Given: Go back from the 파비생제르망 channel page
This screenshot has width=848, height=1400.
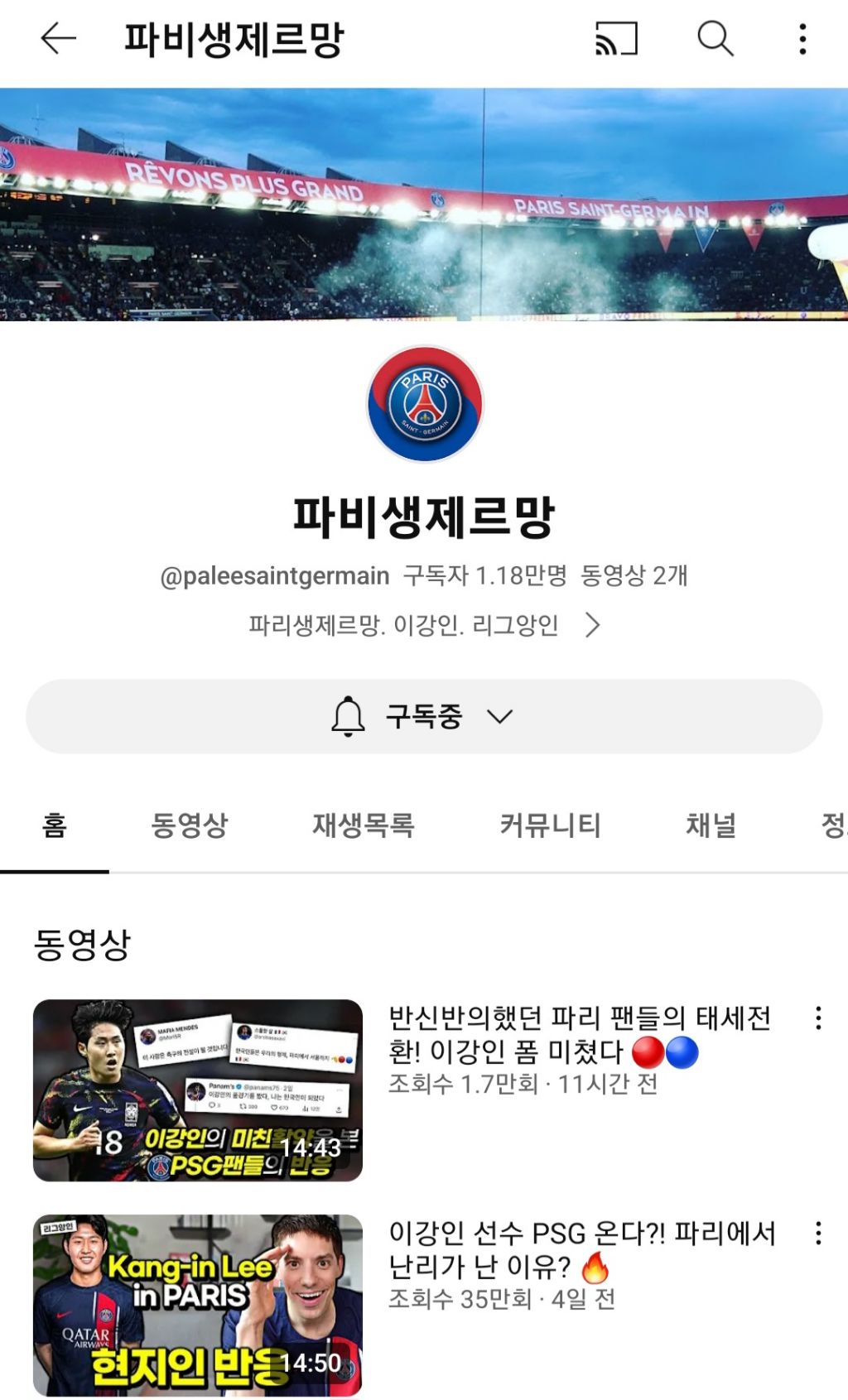Looking at the screenshot, I should point(58,39).
